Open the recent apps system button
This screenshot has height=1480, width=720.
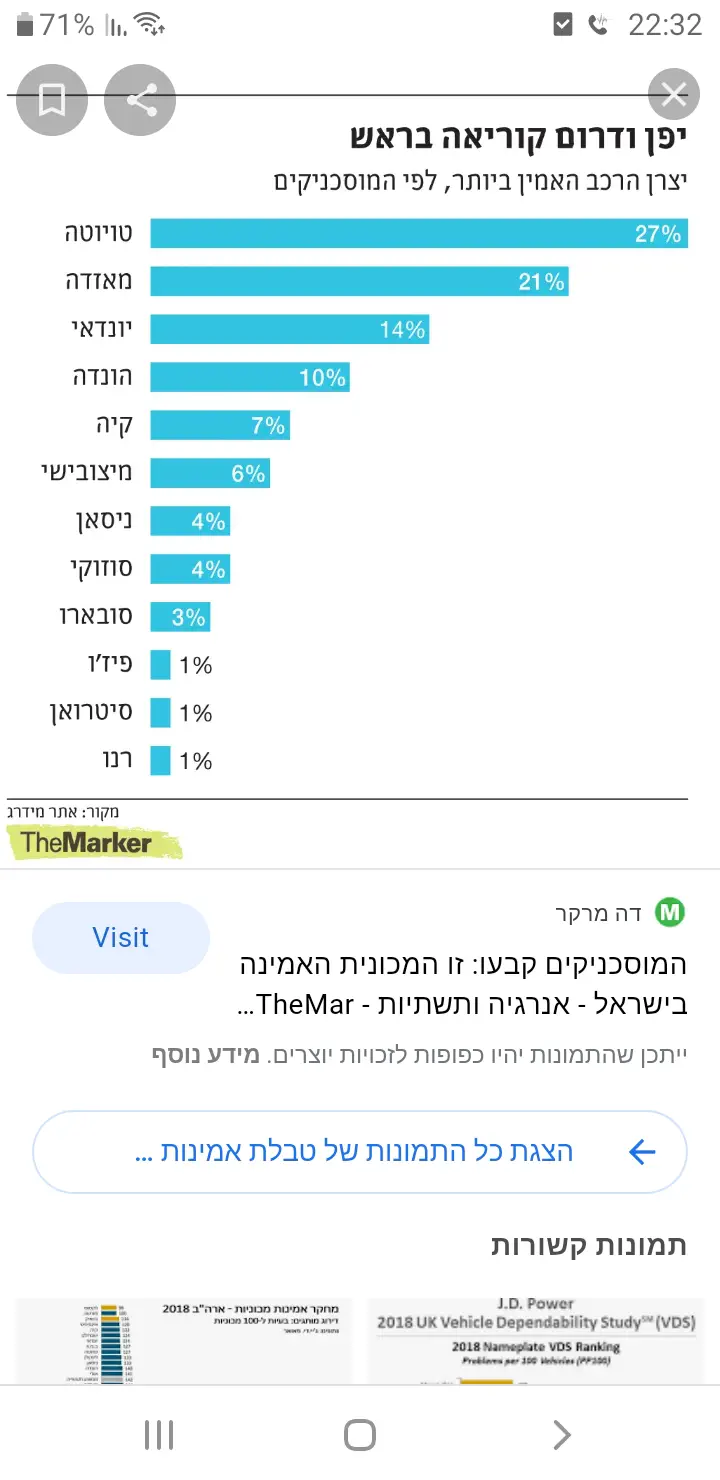[x=159, y=1435]
